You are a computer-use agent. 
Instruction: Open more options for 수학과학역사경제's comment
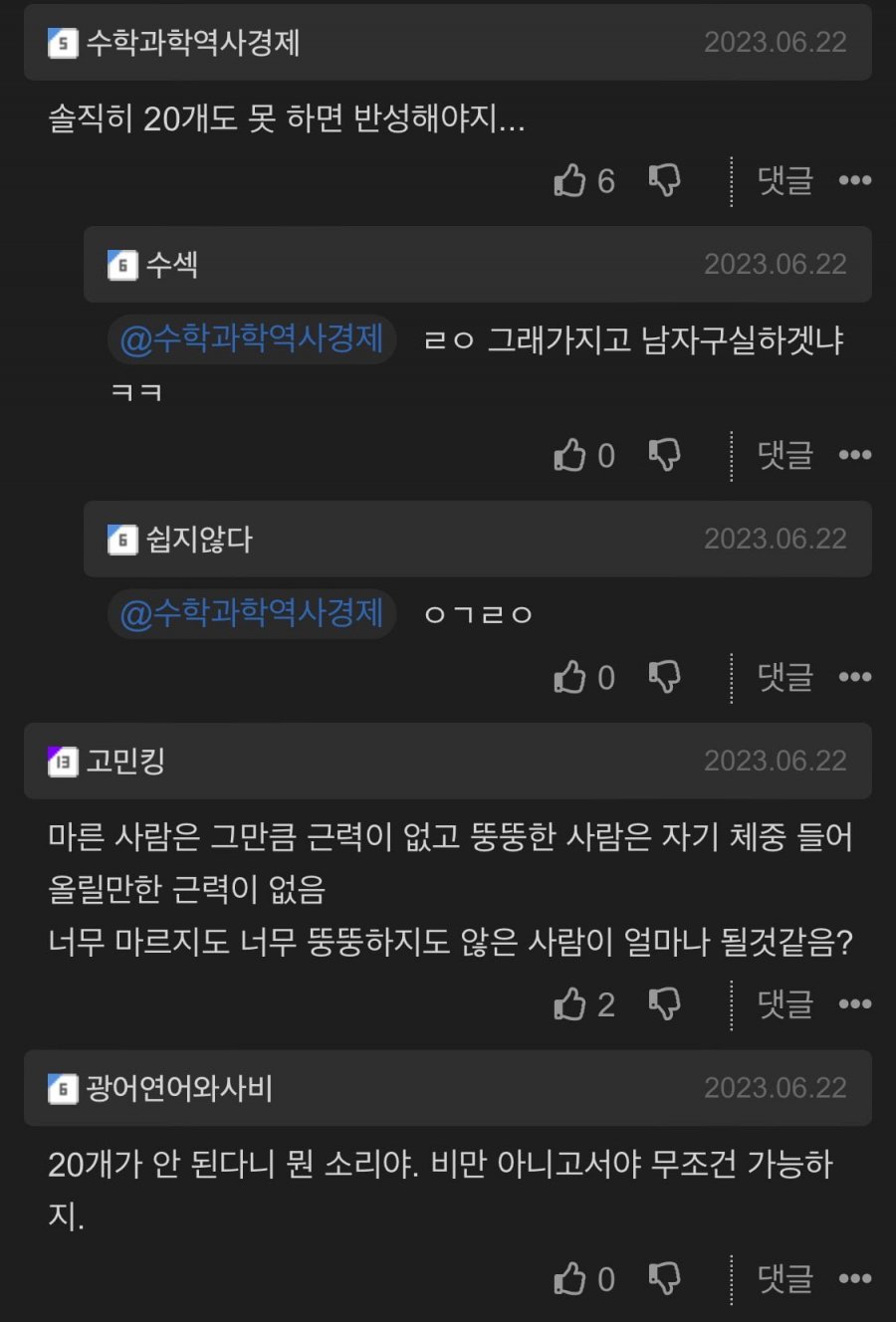[854, 180]
